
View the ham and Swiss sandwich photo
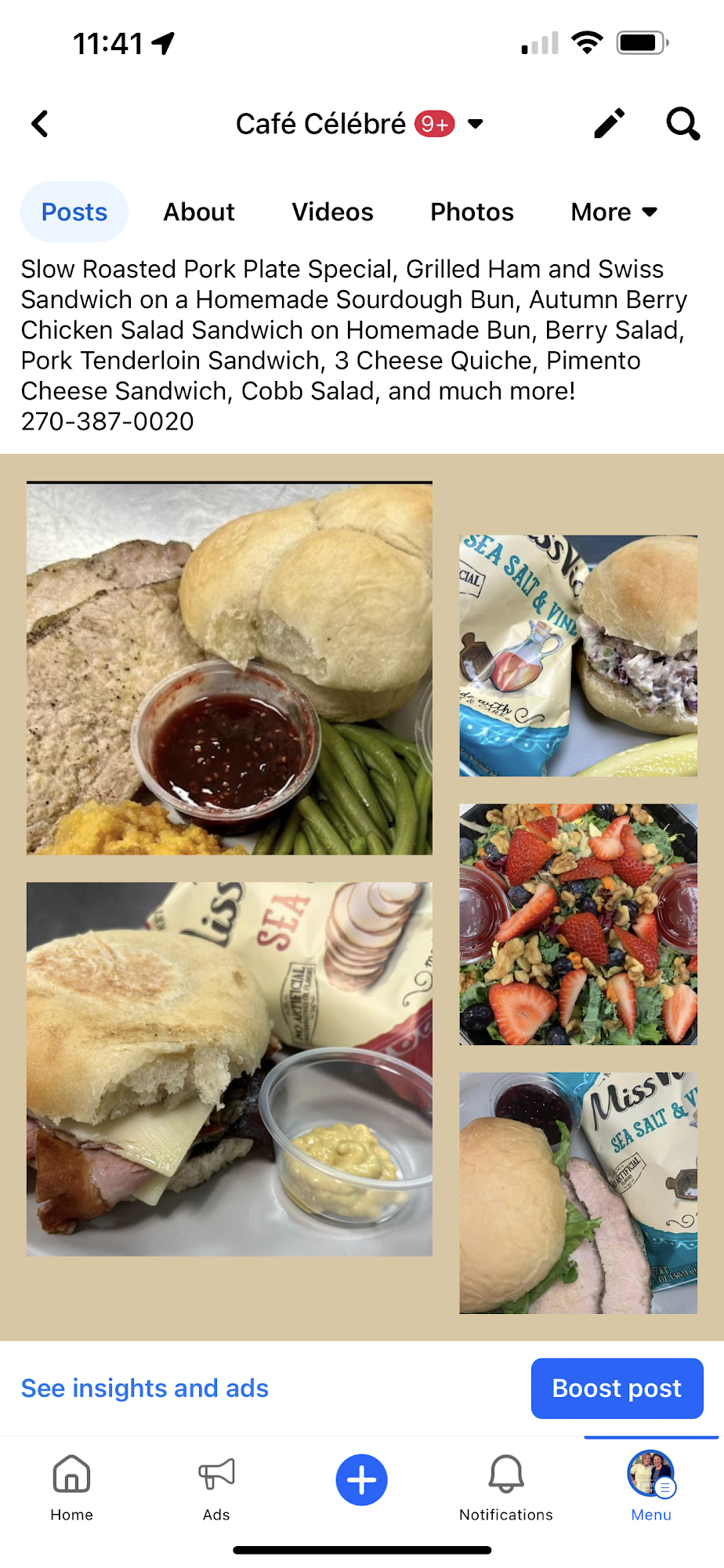click(229, 1069)
